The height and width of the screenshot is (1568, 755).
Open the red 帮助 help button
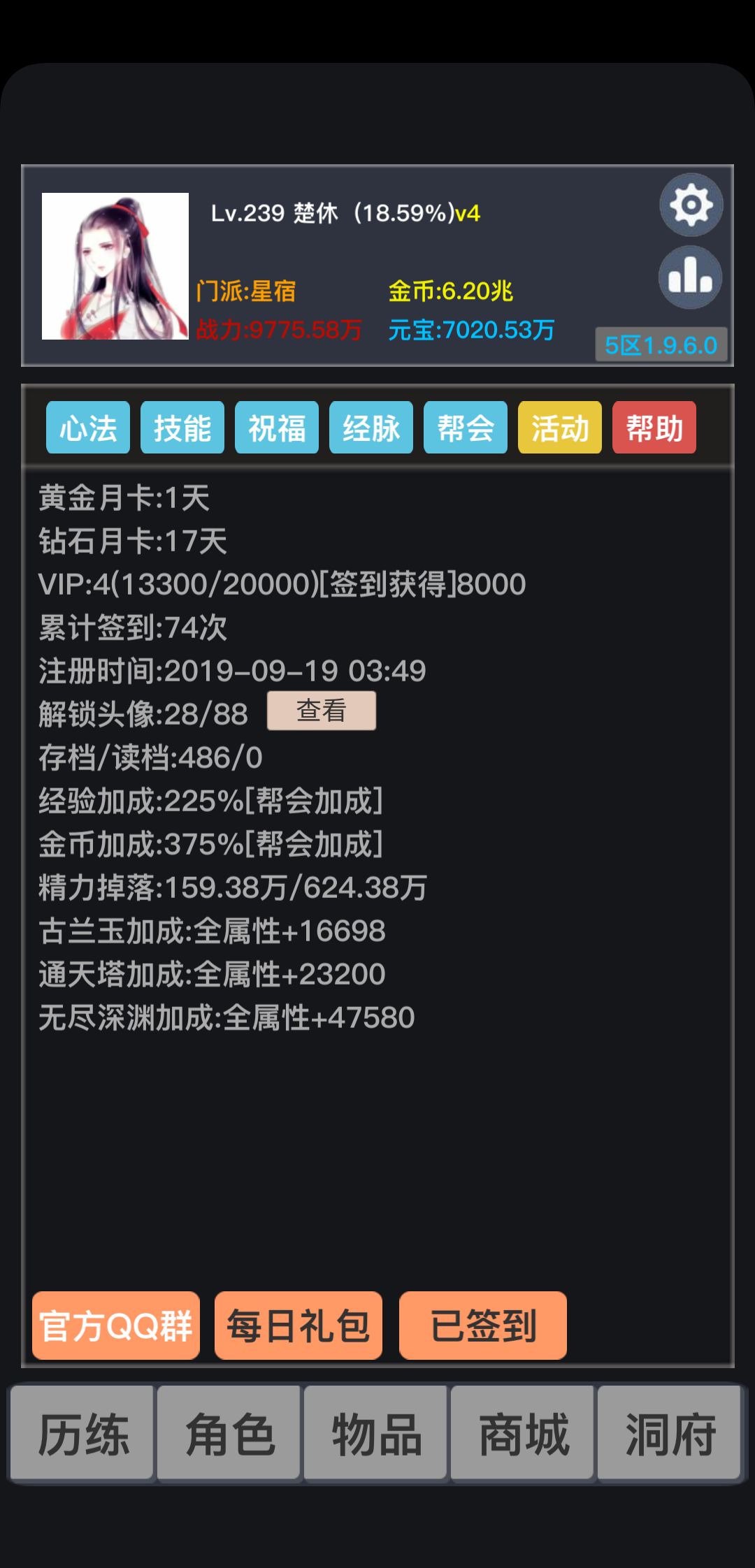pyautogui.click(x=654, y=428)
